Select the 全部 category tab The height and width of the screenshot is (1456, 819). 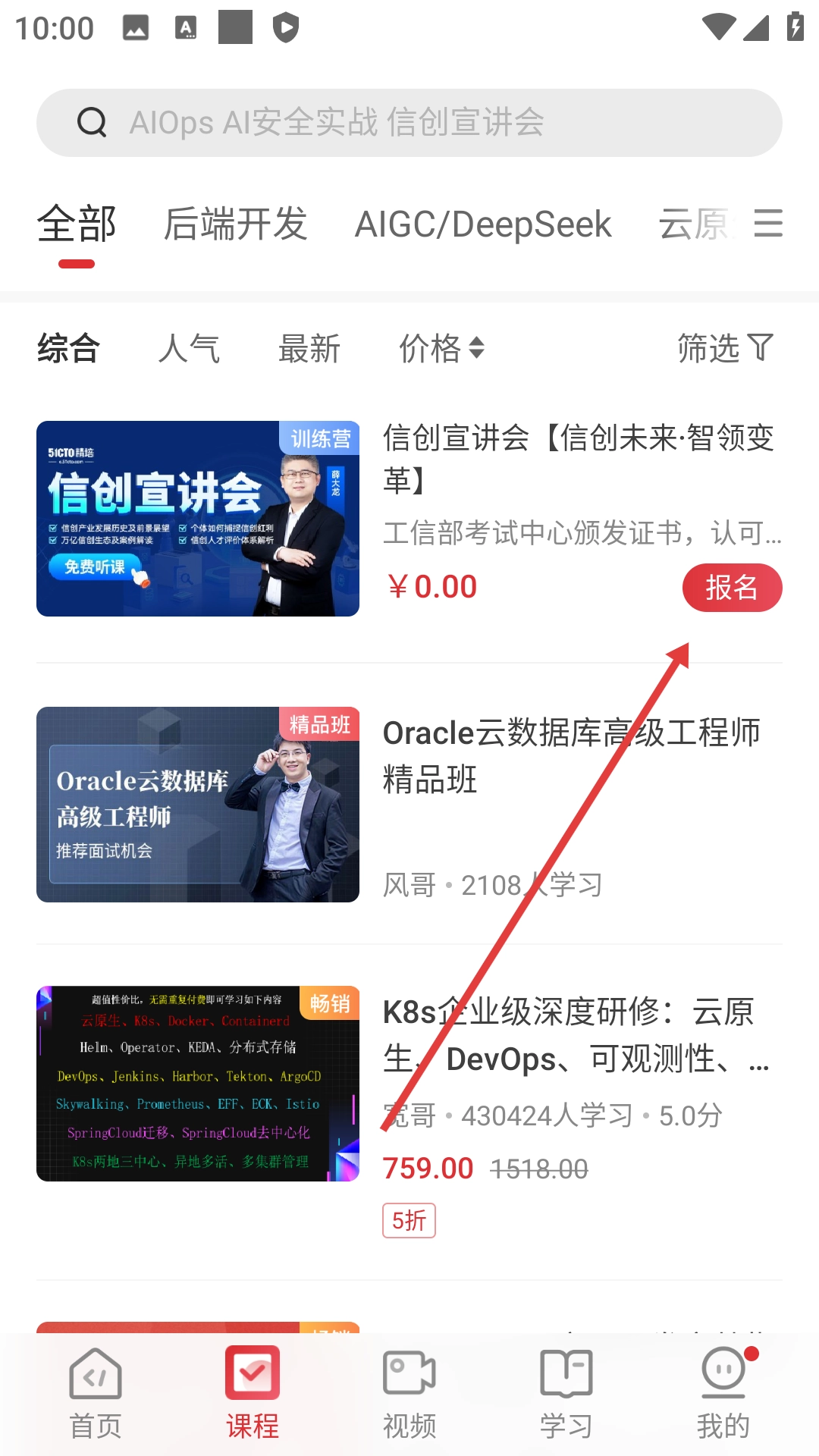tap(77, 224)
